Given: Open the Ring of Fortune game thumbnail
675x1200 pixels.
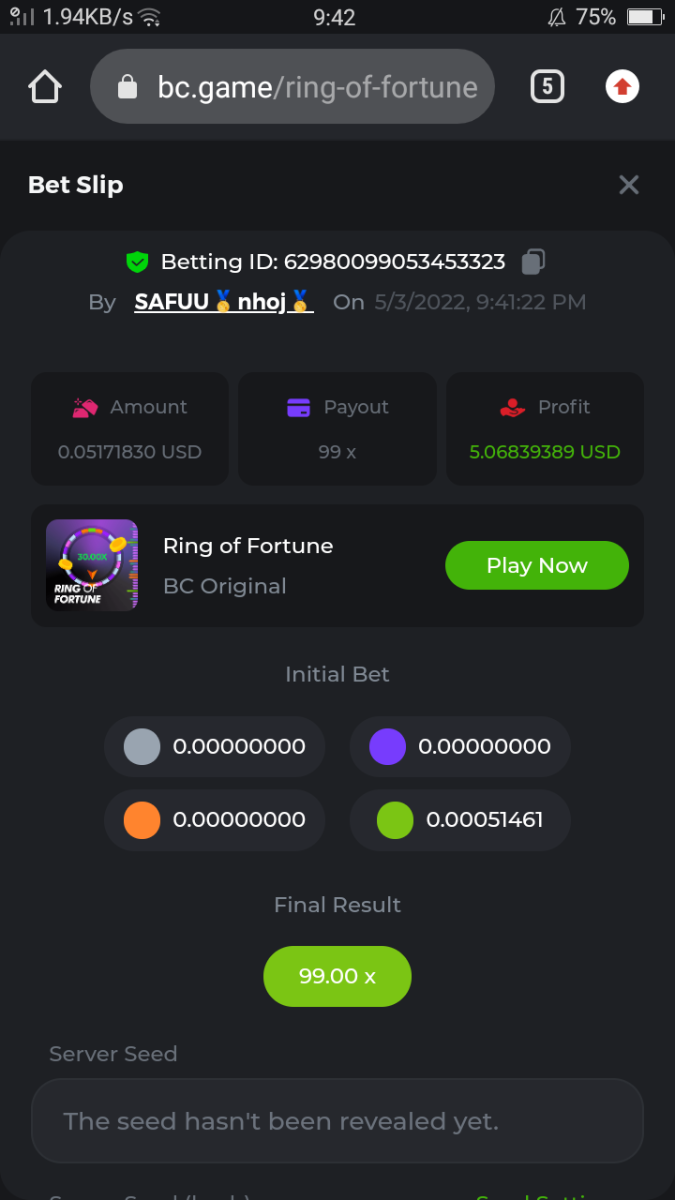Looking at the screenshot, I should [x=92, y=565].
